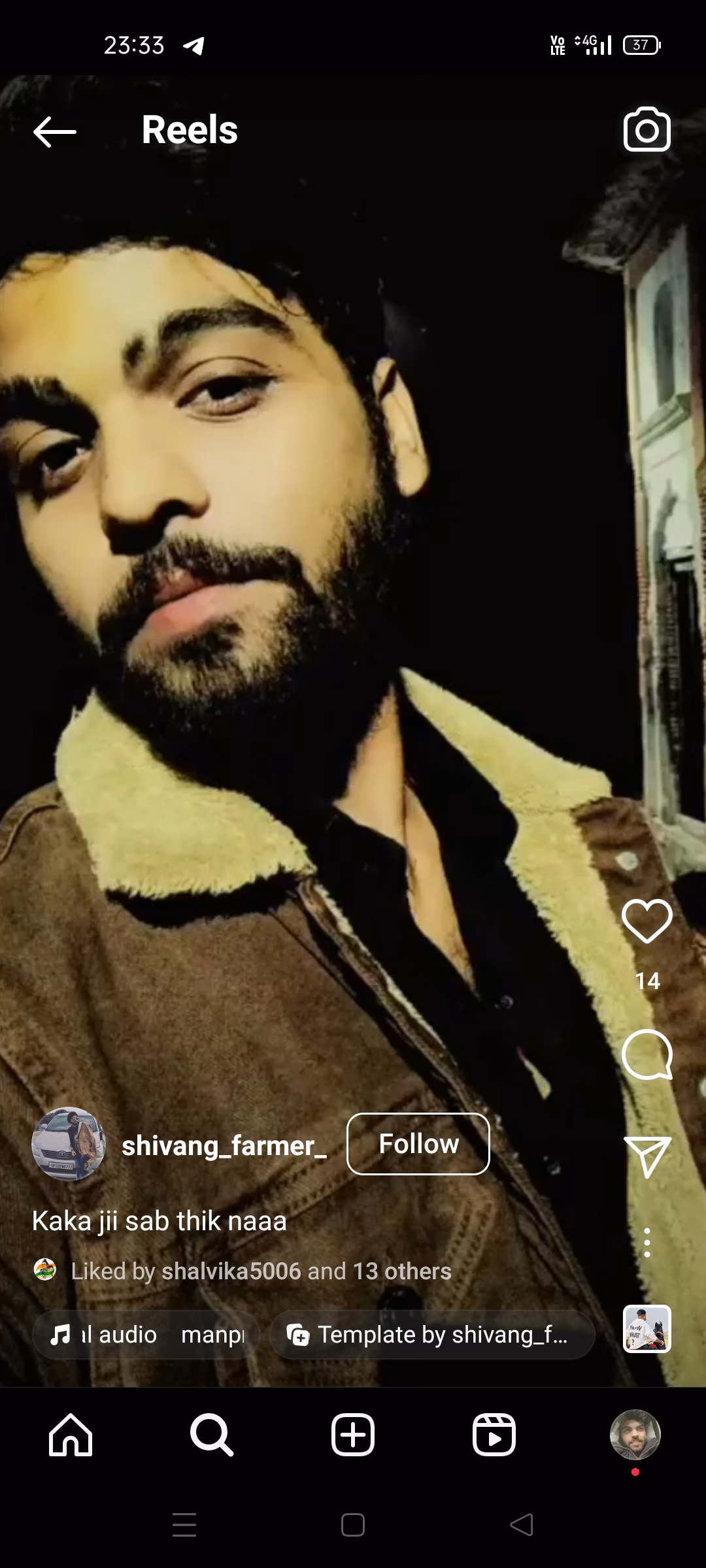
Task: Tap the system home button
Action: pyautogui.click(x=352, y=1525)
